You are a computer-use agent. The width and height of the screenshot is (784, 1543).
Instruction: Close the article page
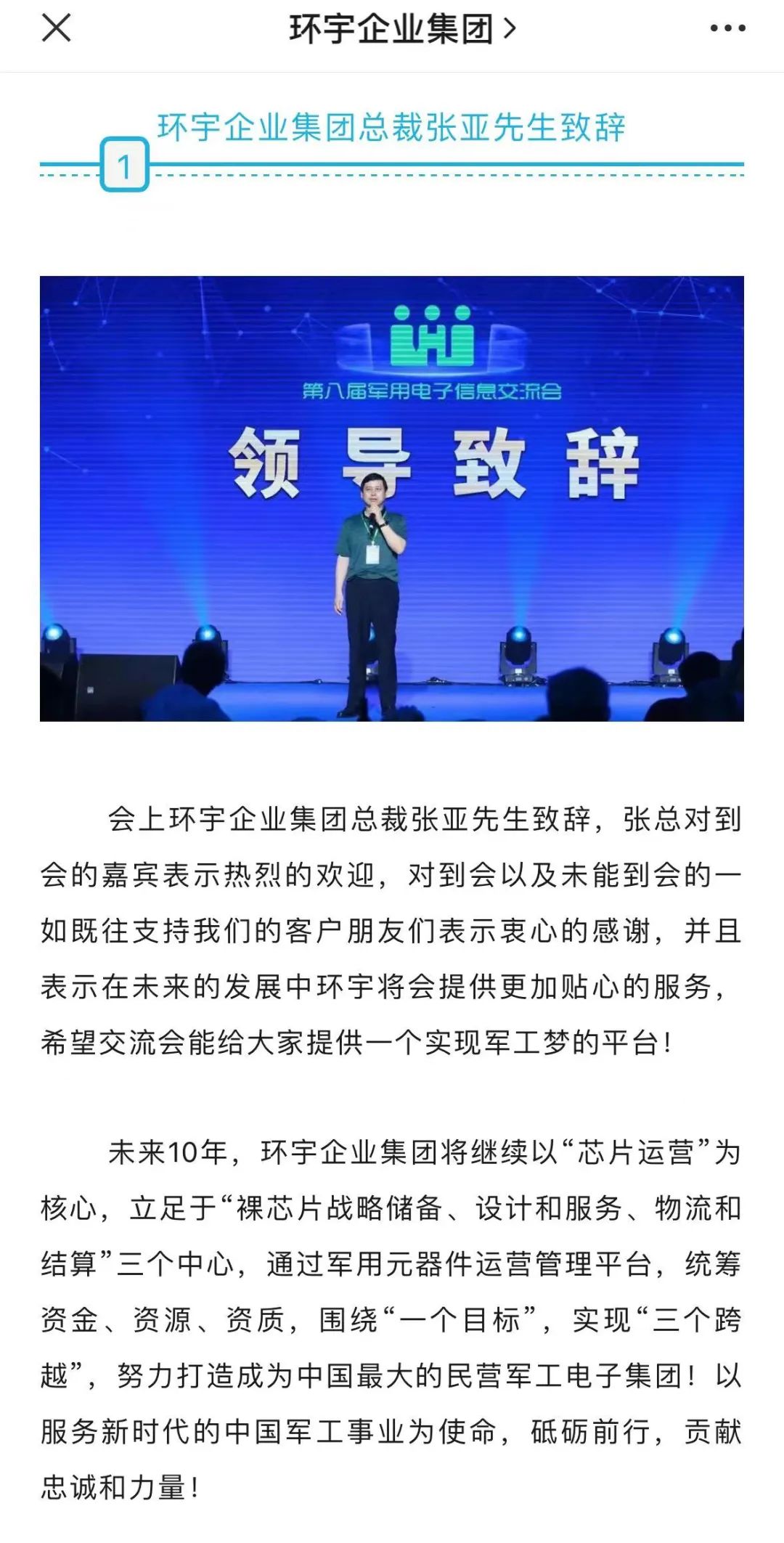tap(56, 29)
